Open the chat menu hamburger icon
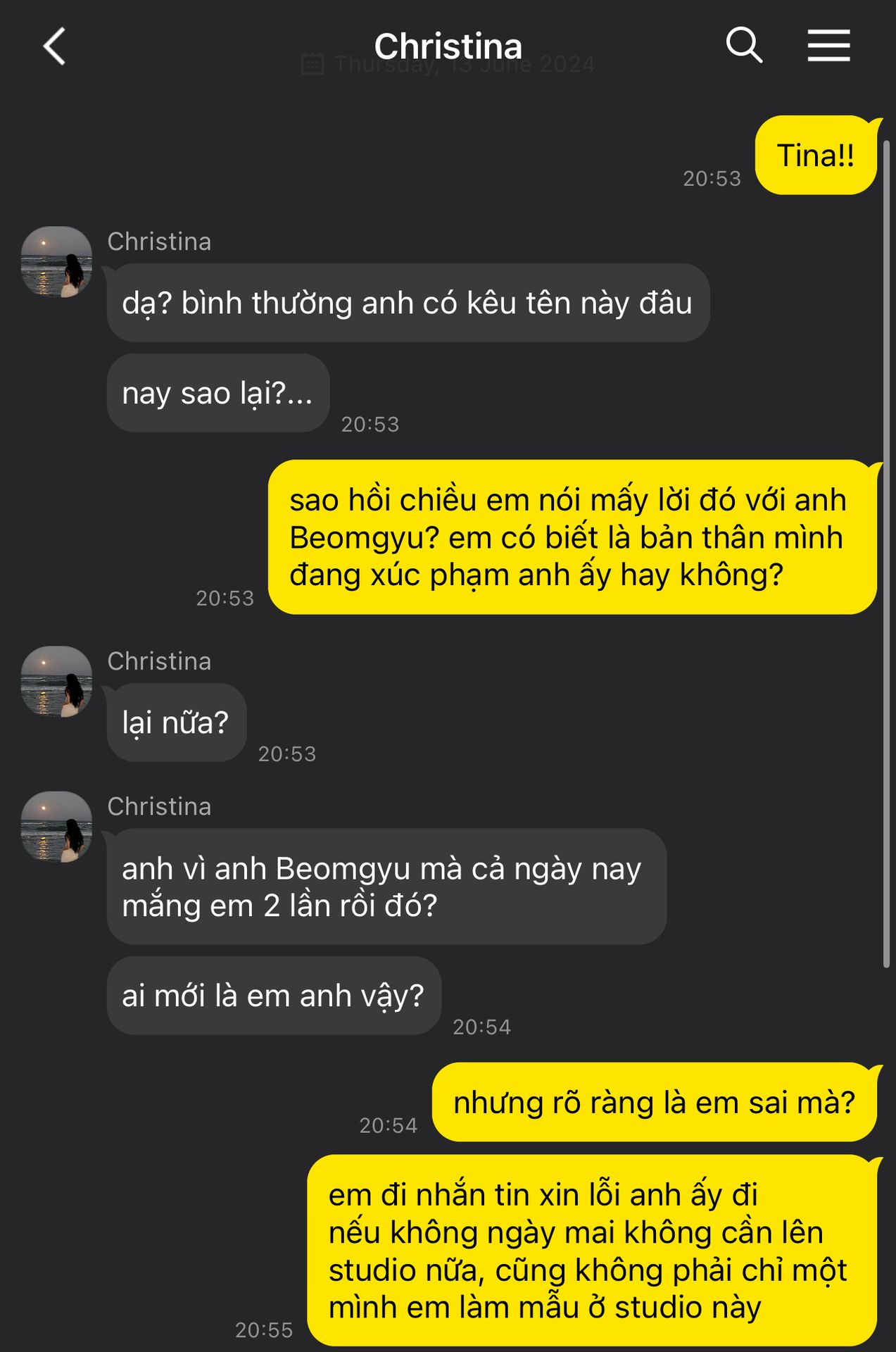 [x=828, y=46]
